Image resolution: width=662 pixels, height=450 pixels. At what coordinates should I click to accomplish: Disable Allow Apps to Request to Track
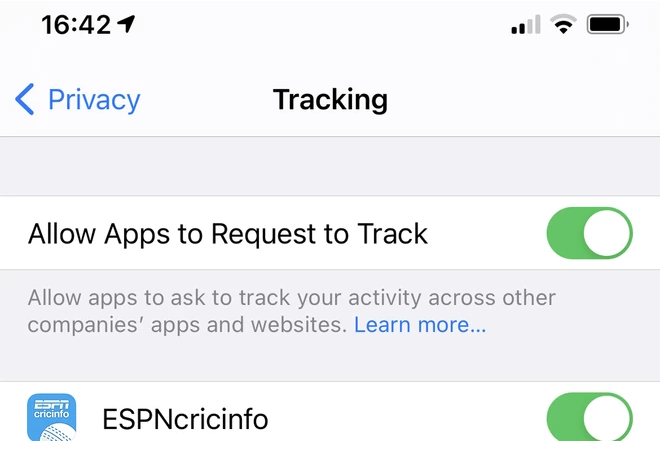(589, 234)
